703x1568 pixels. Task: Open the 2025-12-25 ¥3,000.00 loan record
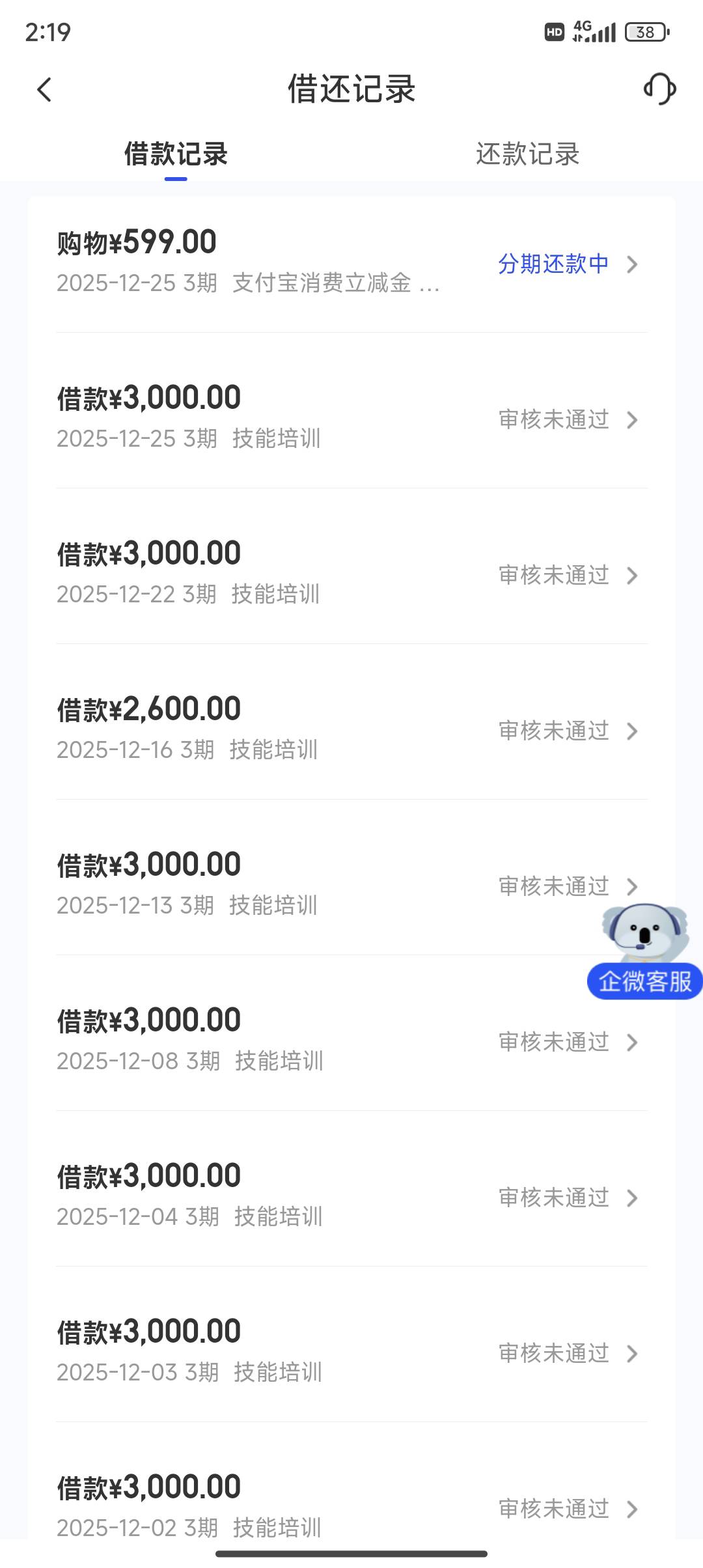351,419
